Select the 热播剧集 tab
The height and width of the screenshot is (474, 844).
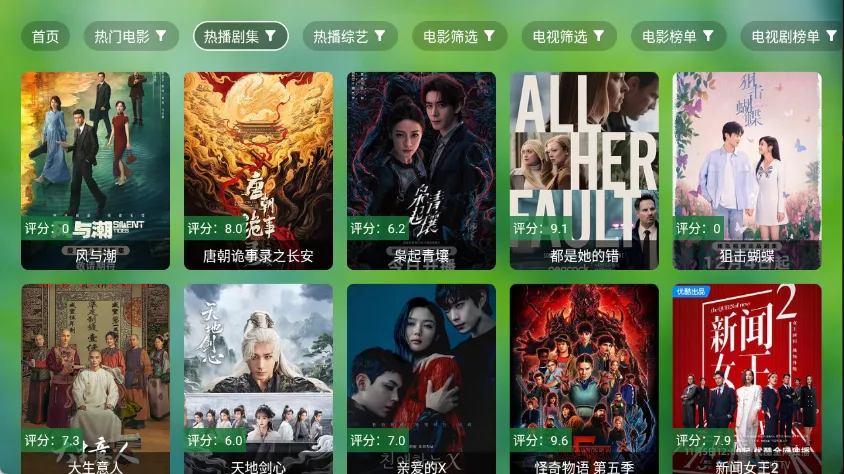240,37
